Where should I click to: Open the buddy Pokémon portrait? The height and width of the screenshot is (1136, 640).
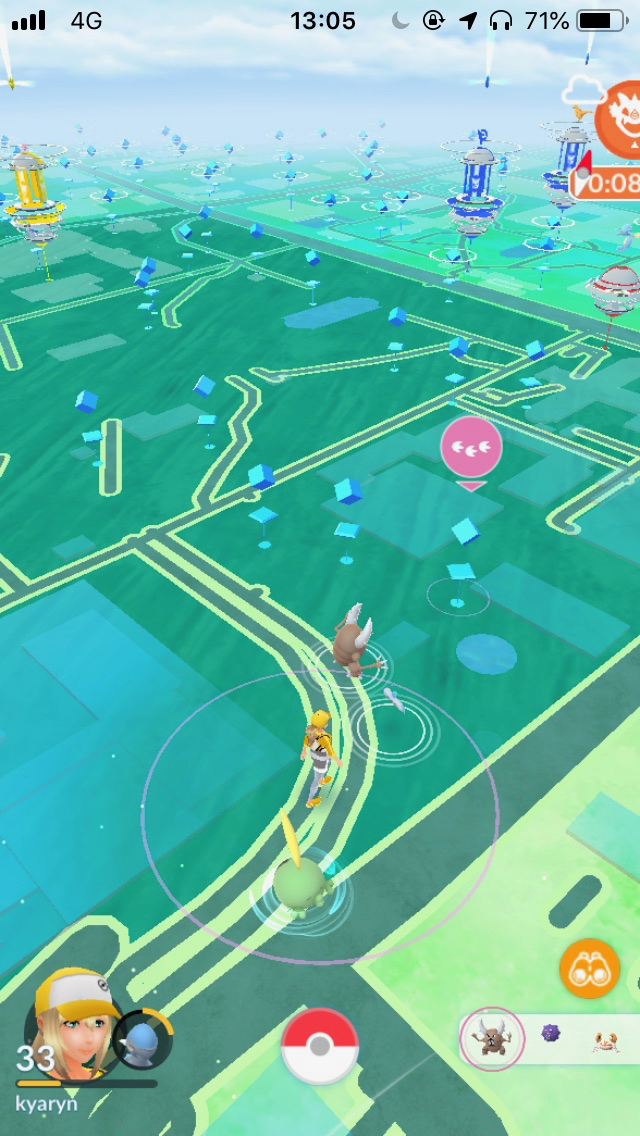coord(141,1040)
